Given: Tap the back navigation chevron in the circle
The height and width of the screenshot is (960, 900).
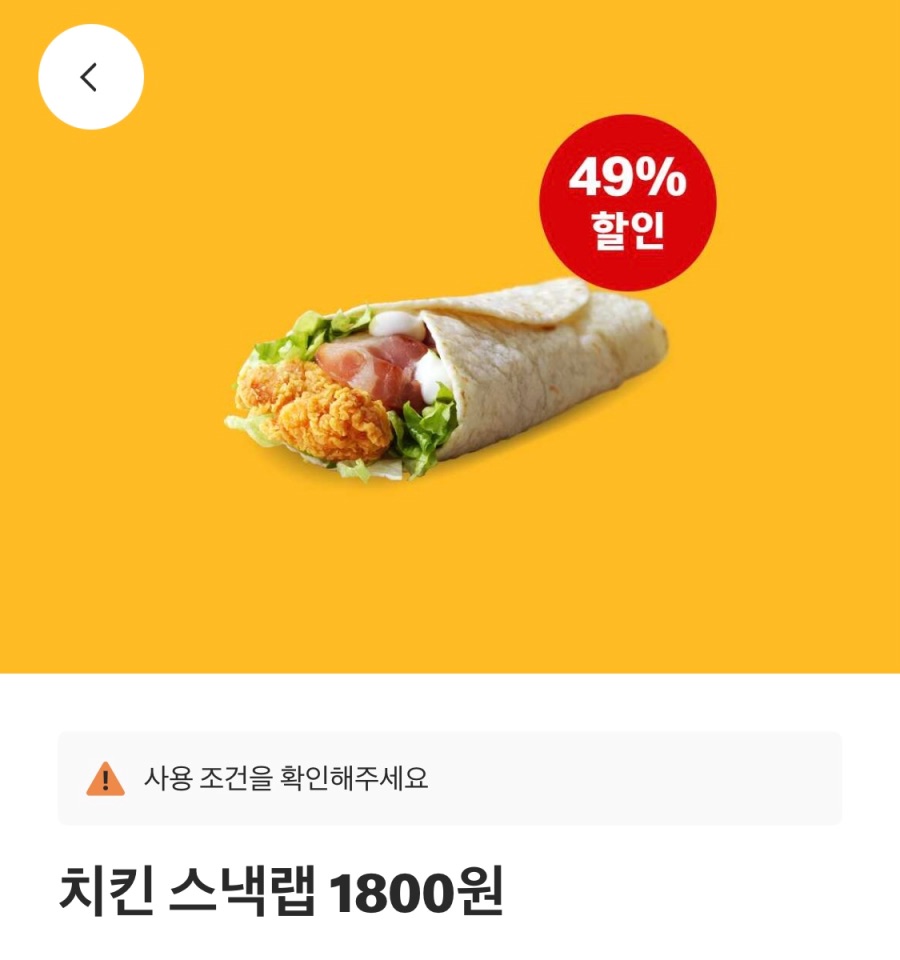Looking at the screenshot, I should tap(90, 76).
